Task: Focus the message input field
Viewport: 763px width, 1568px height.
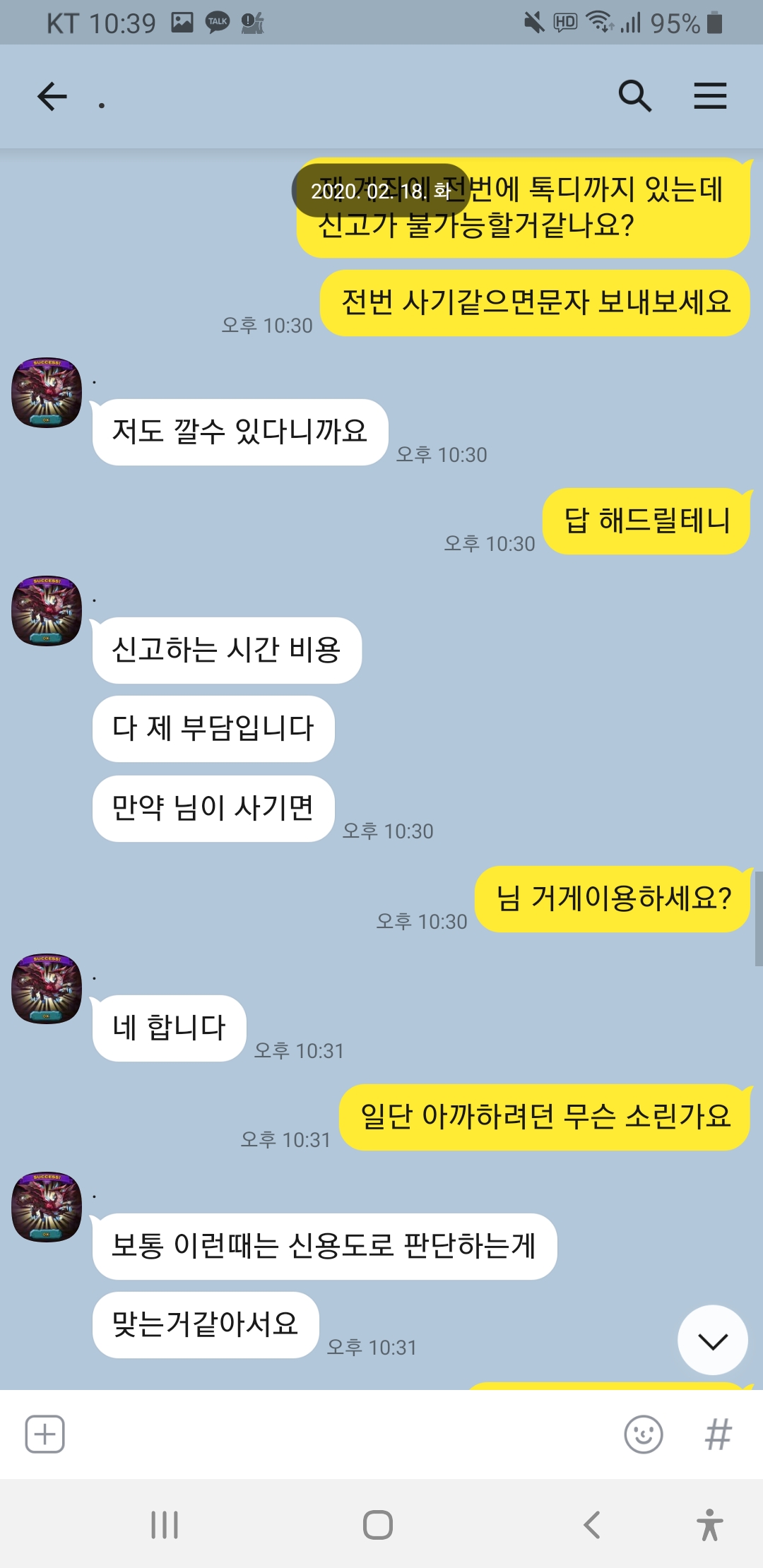Action: (339, 1435)
